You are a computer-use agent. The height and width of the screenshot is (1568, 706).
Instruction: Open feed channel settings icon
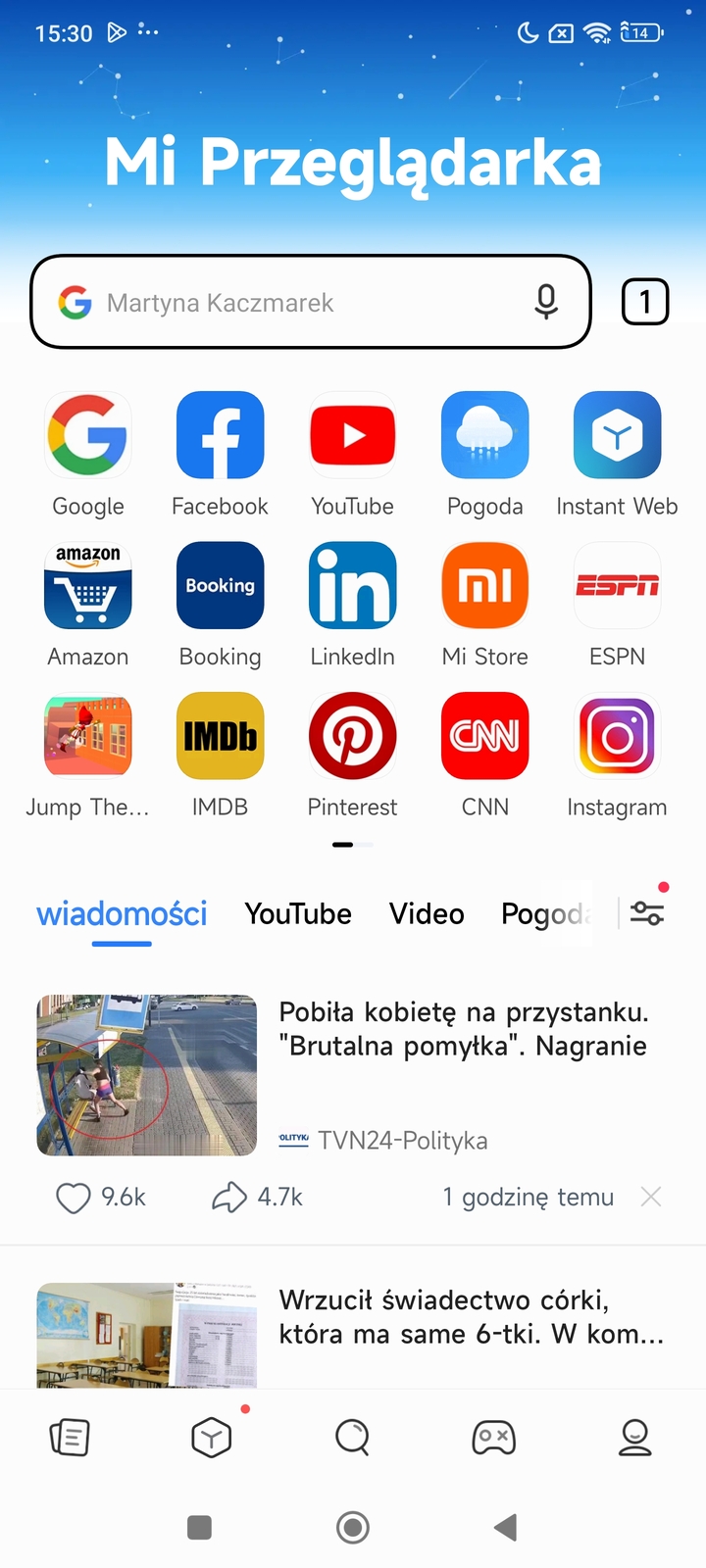(647, 913)
